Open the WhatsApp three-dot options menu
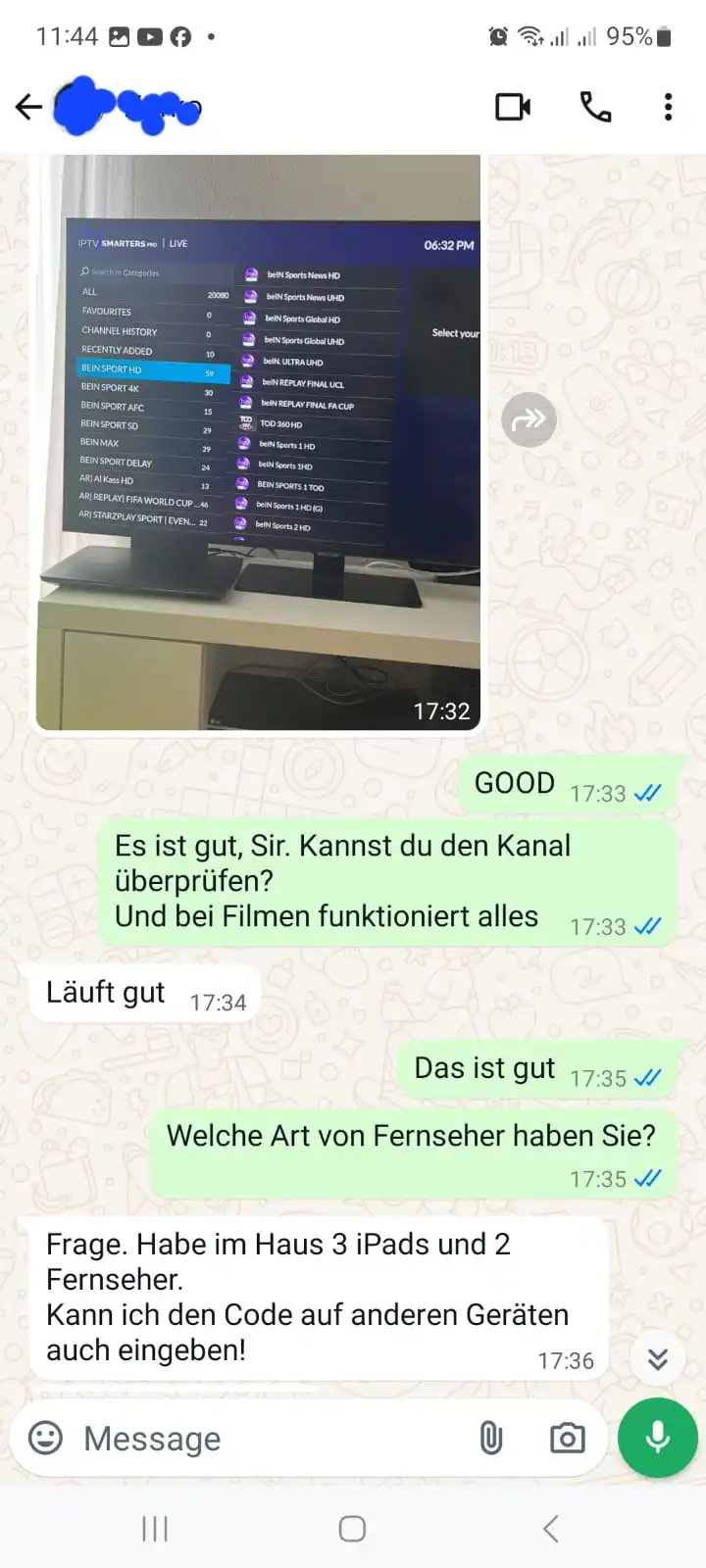706x1568 pixels. pyautogui.click(x=668, y=108)
